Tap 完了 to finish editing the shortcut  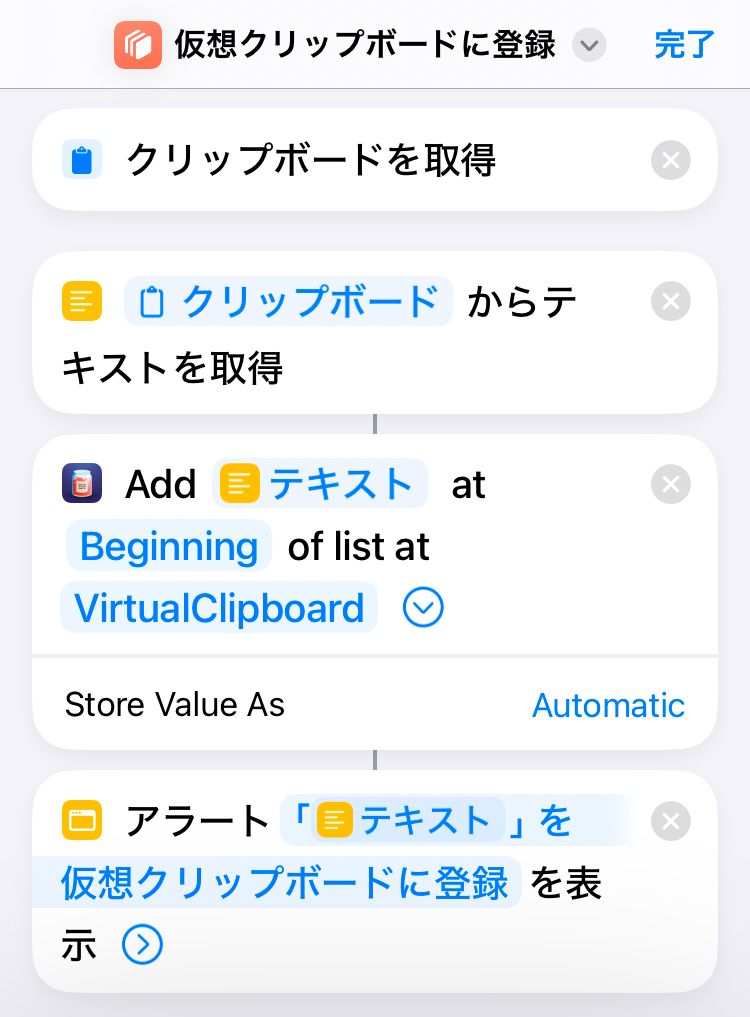coord(684,45)
